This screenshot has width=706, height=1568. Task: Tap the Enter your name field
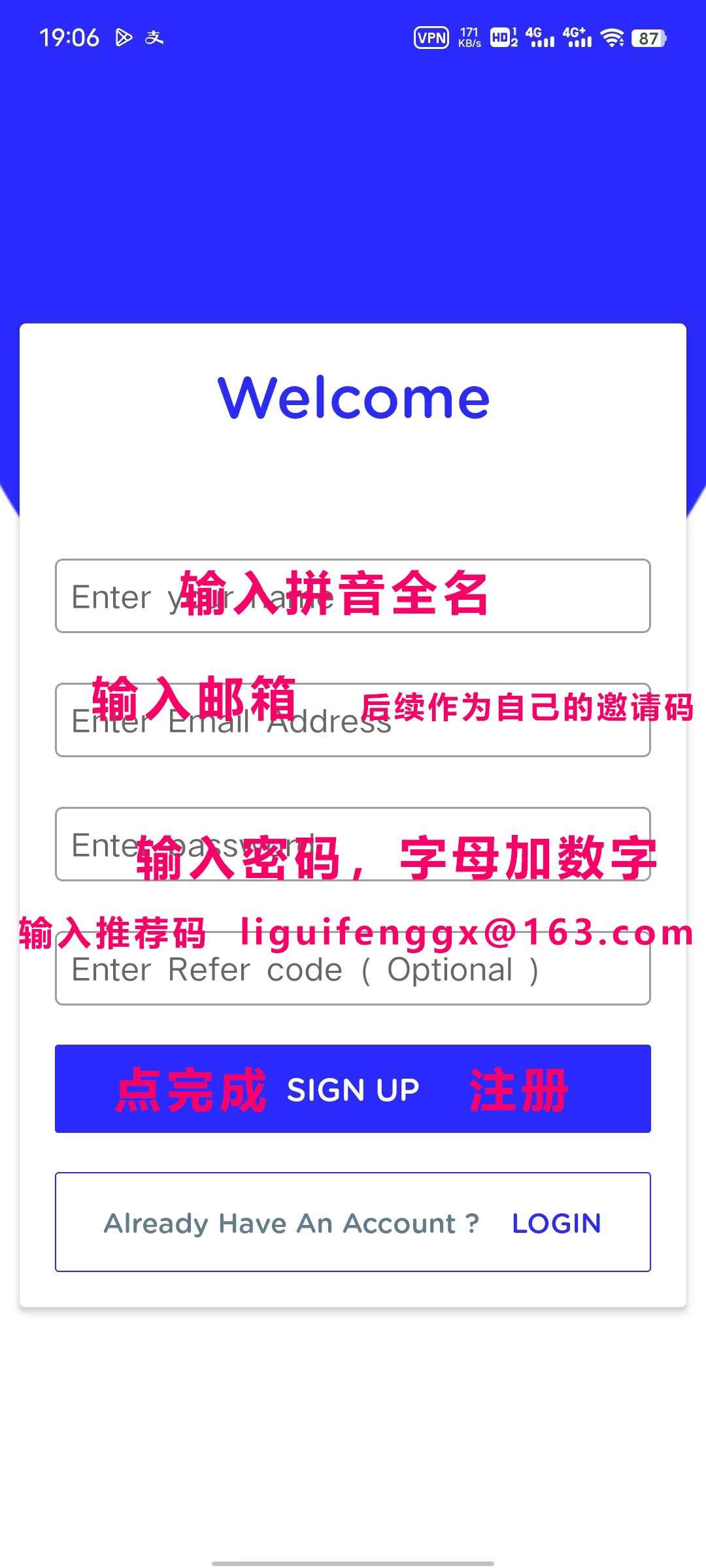[353, 596]
